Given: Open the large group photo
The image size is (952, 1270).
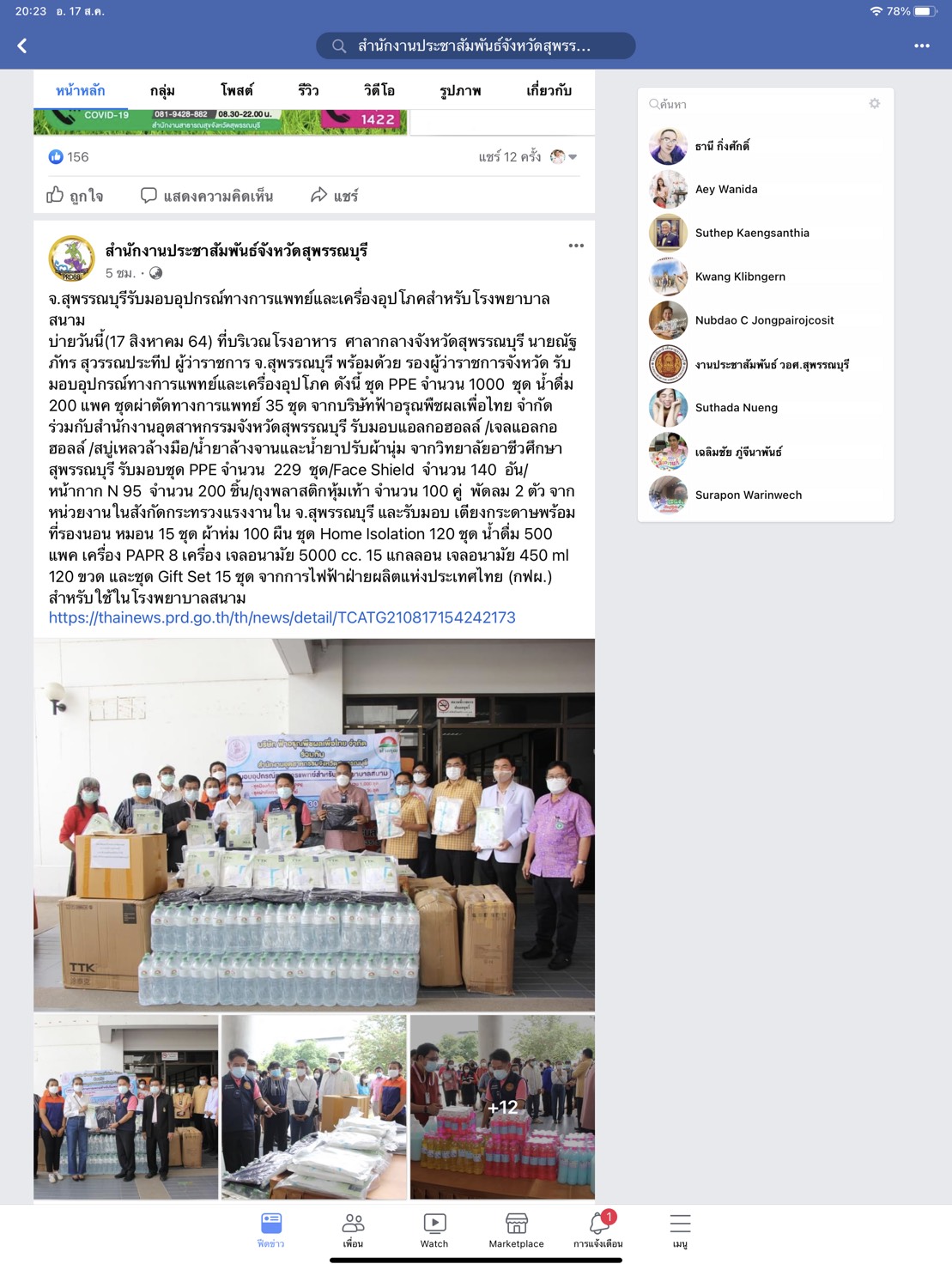Looking at the screenshot, I should 314,824.
